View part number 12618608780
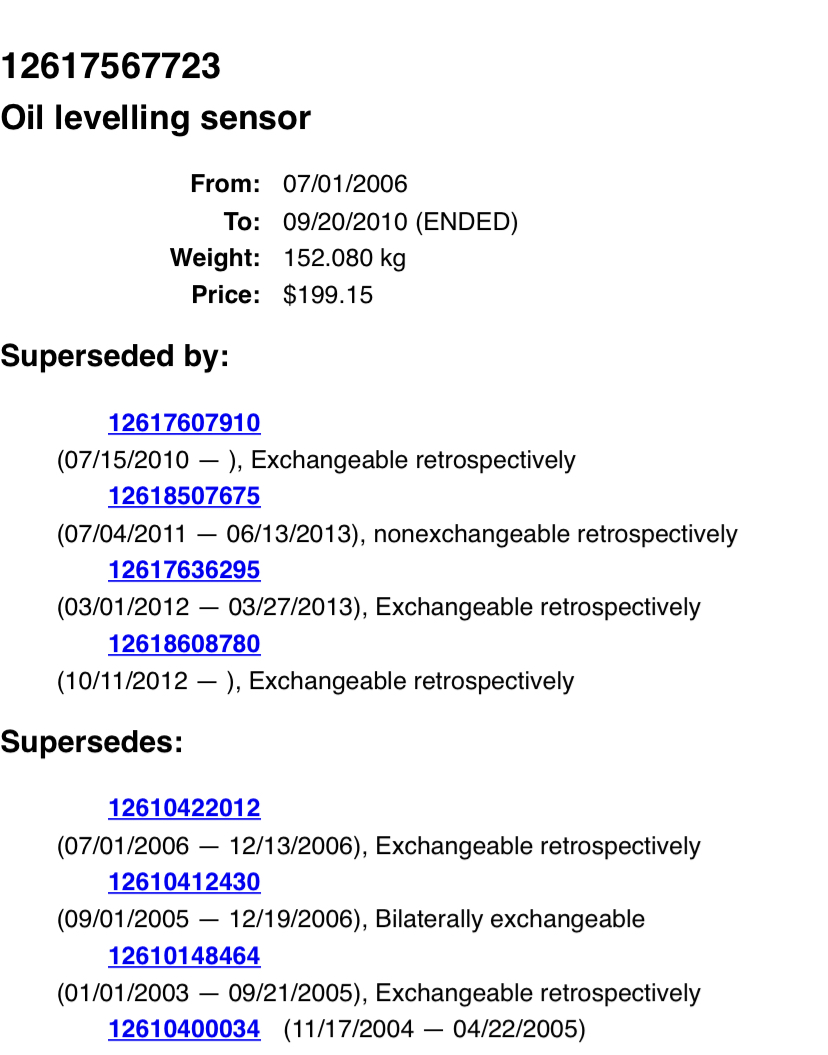Image resolution: width=828 pixels, height=1055 pixels. click(x=184, y=644)
